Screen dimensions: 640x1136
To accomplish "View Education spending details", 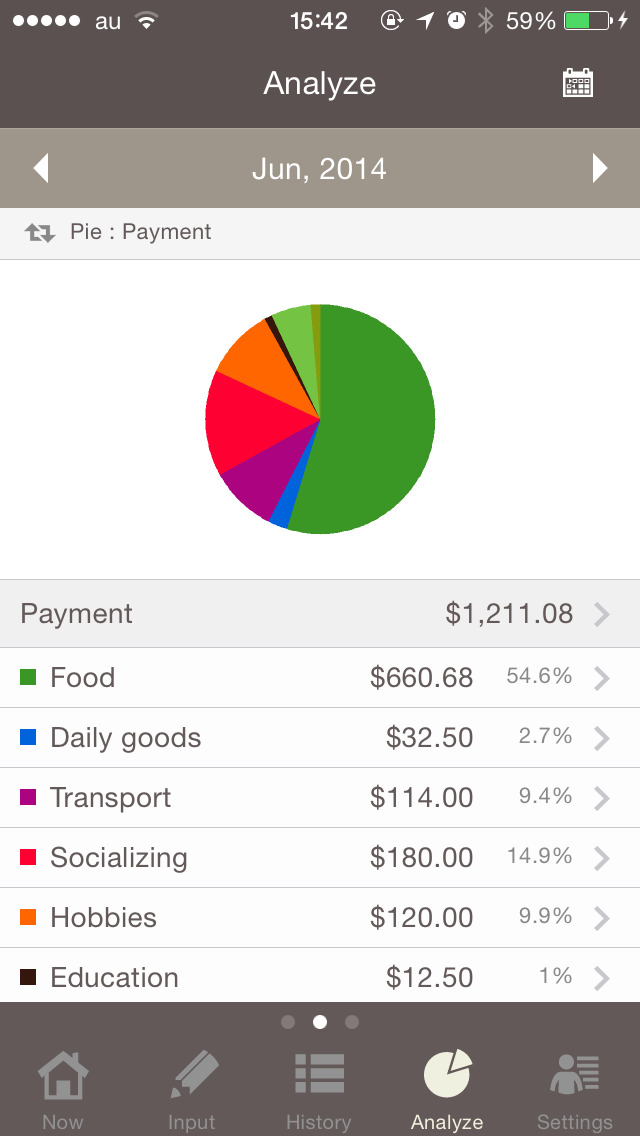I will point(320,976).
